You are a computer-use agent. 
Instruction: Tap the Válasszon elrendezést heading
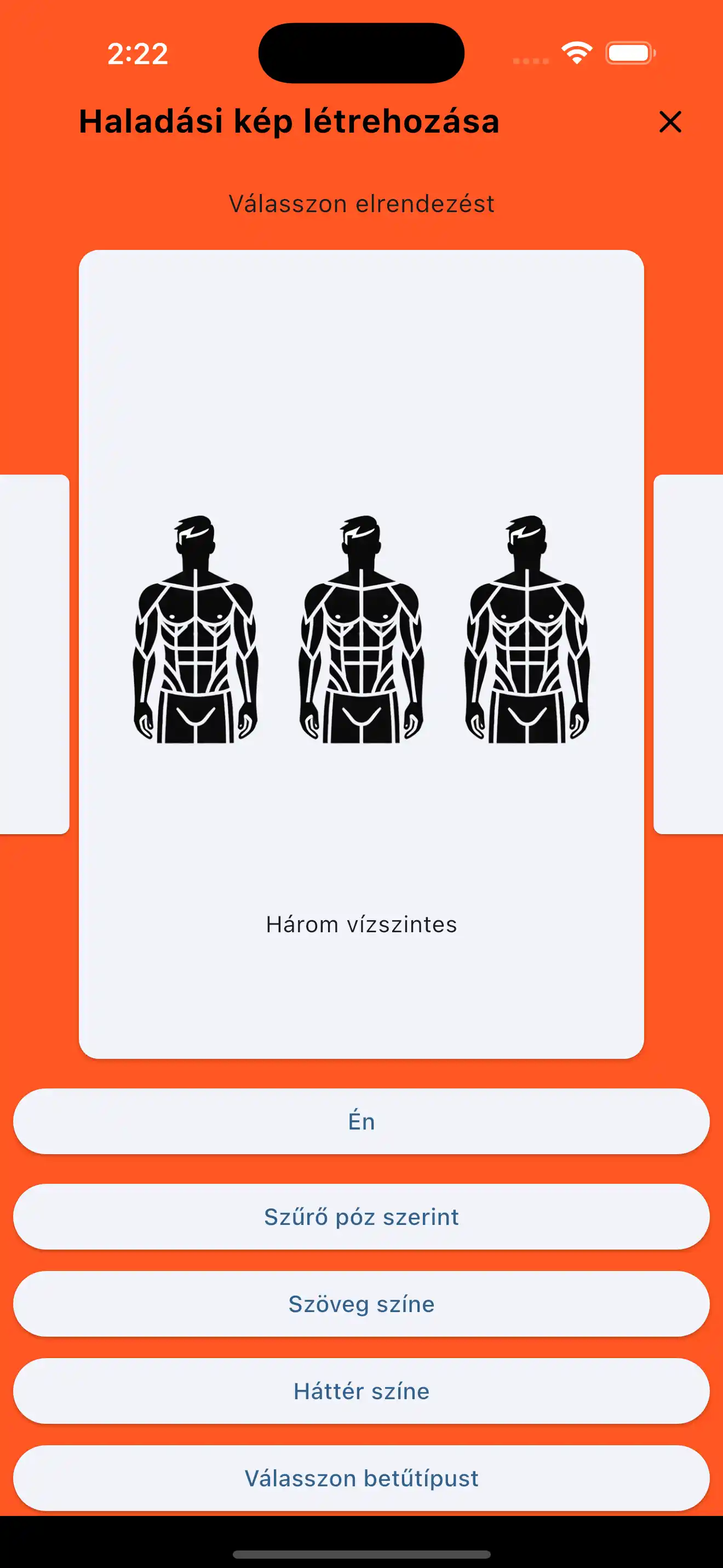(361, 203)
